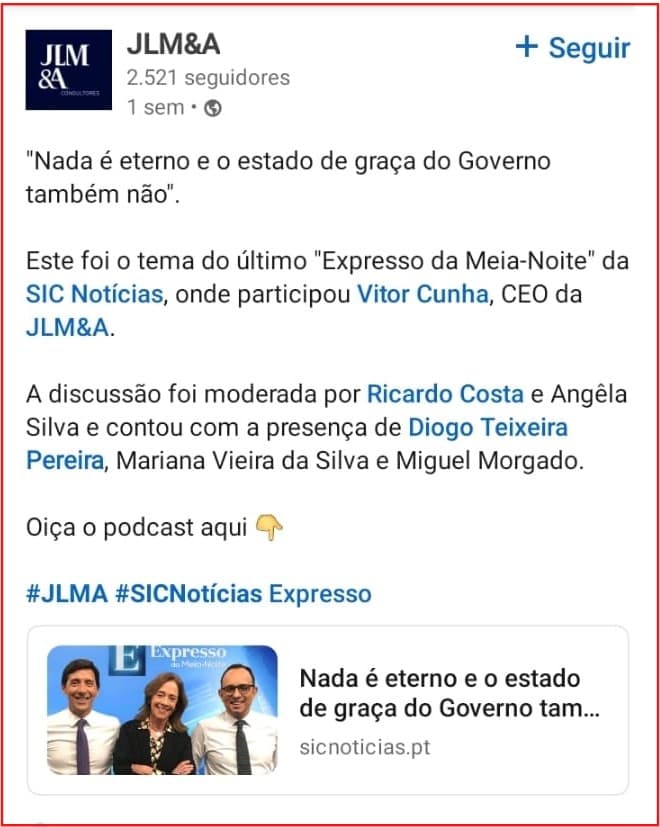Viewport: 660px width, 827px height.
Task: Tap the JLM&A mention in the post text
Action: pos(69,327)
